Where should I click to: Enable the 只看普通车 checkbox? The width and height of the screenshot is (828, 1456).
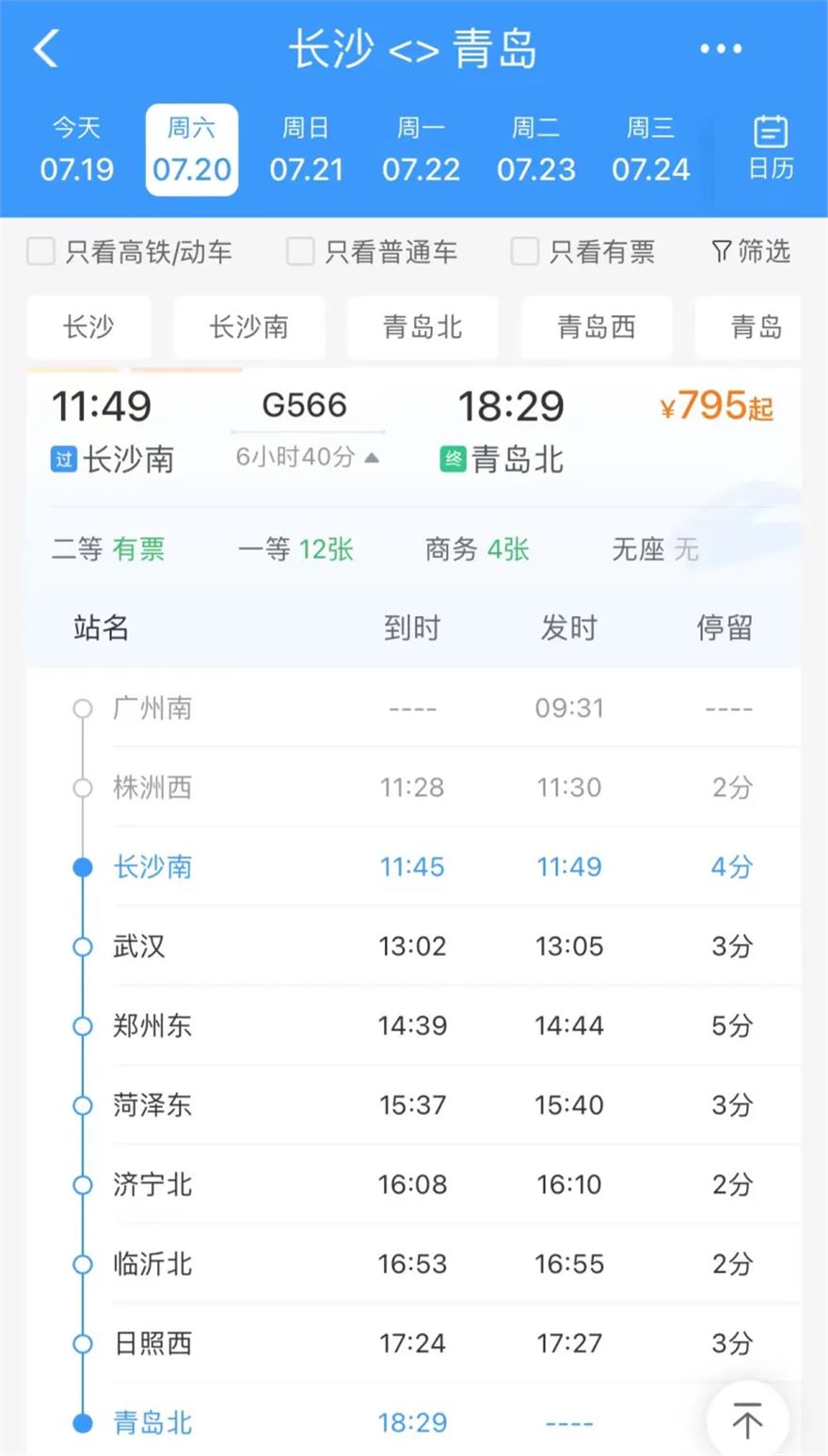point(301,252)
